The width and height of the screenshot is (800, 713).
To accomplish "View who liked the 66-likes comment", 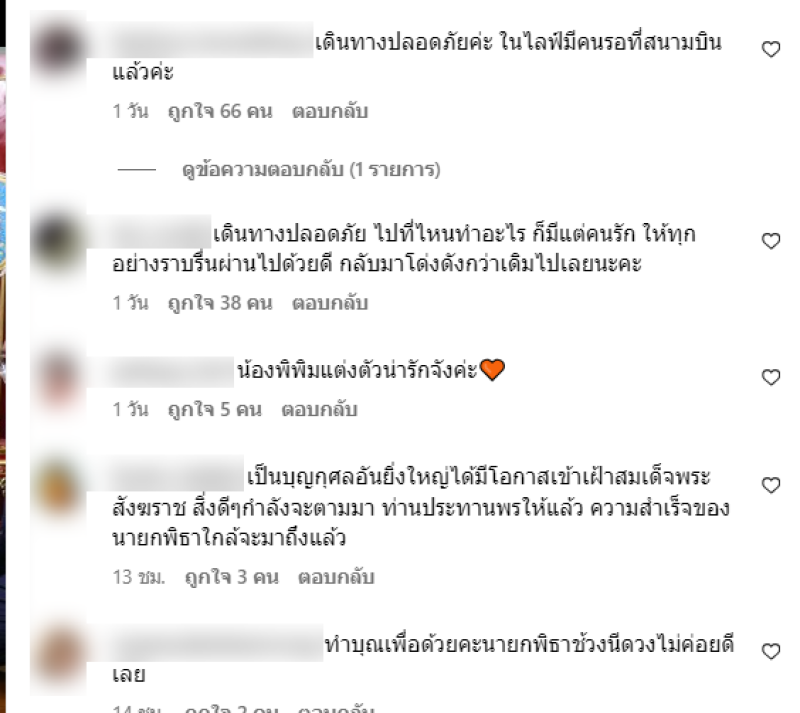I will click(219, 112).
